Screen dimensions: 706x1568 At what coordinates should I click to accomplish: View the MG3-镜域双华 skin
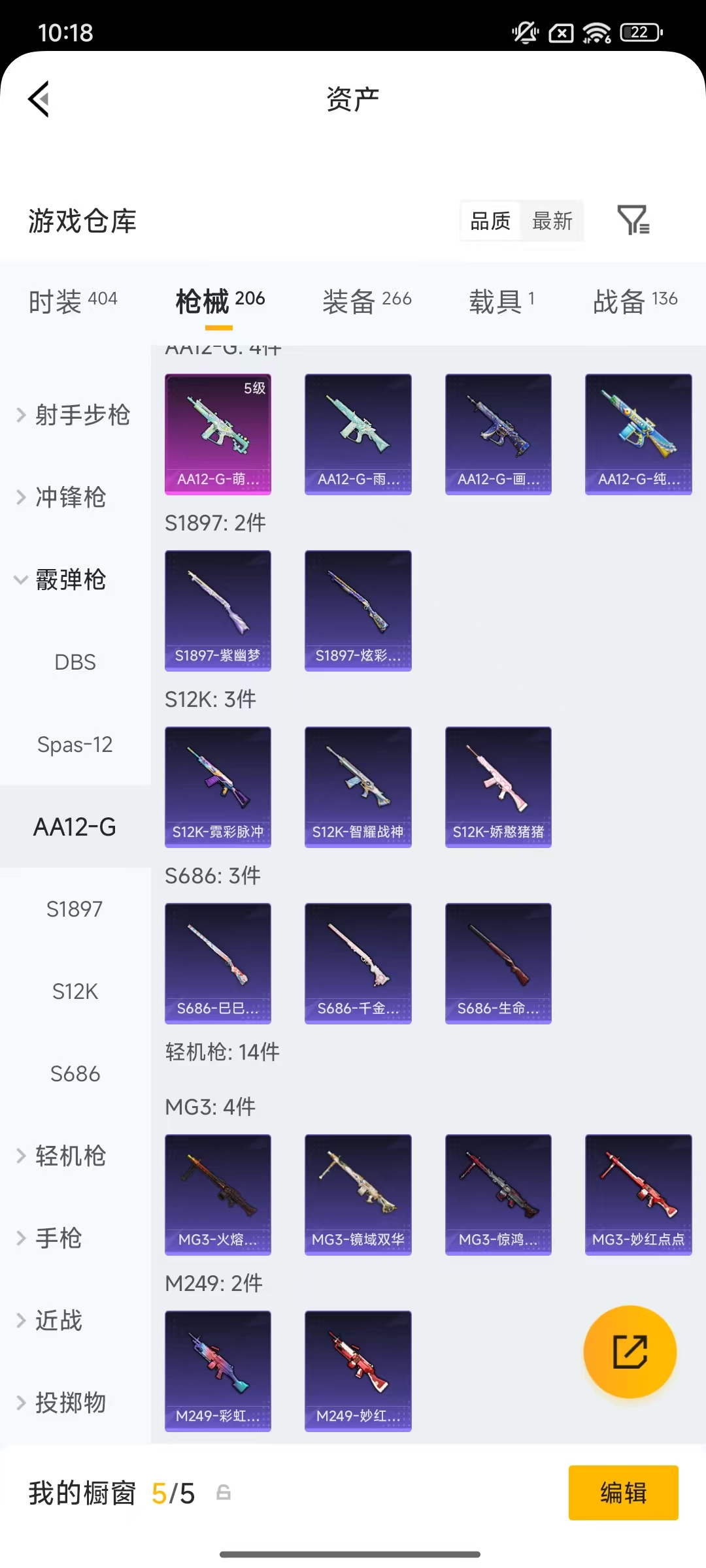coord(358,1194)
